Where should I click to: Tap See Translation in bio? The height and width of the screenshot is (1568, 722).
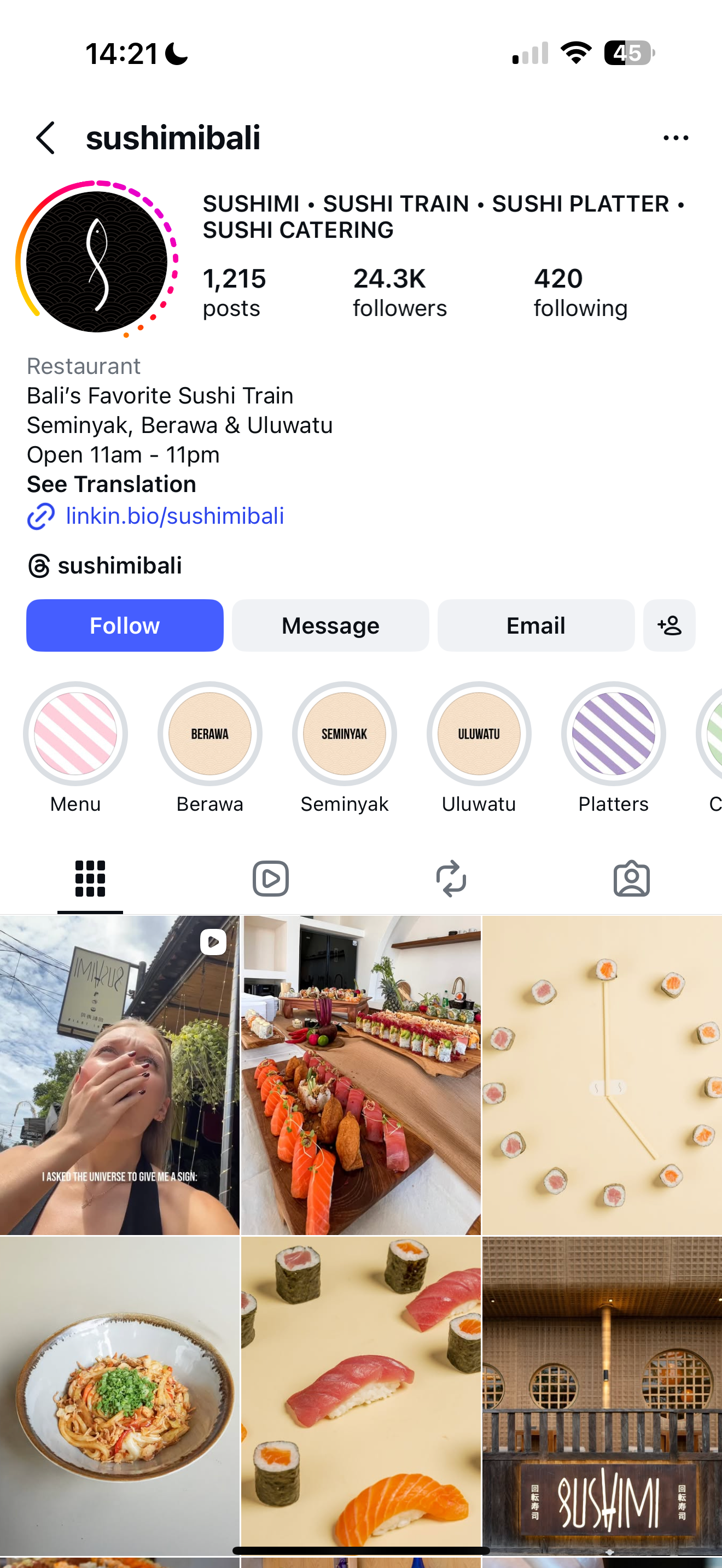pyautogui.click(x=112, y=484)
